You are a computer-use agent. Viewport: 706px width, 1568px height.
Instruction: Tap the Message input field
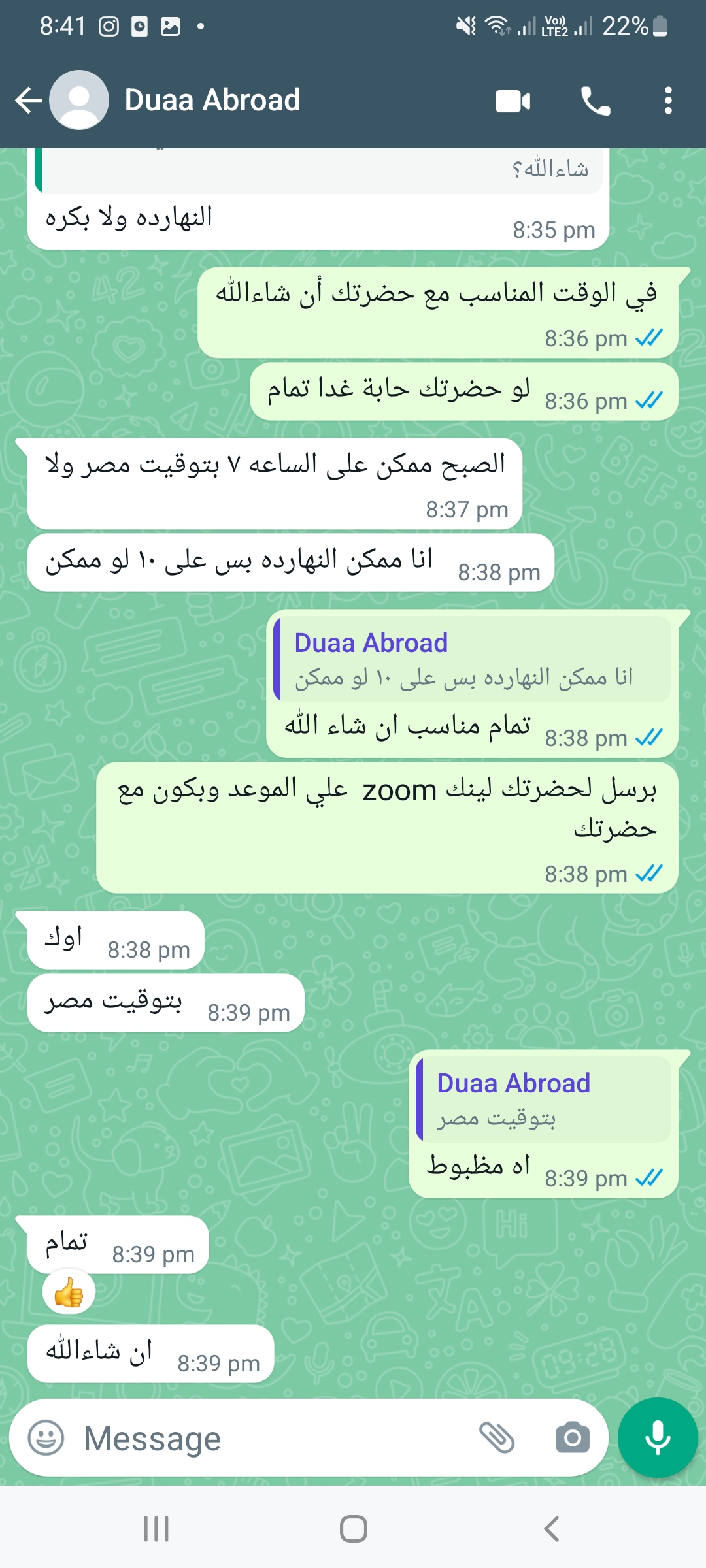pyautogui.click(x=275, y=1438)
